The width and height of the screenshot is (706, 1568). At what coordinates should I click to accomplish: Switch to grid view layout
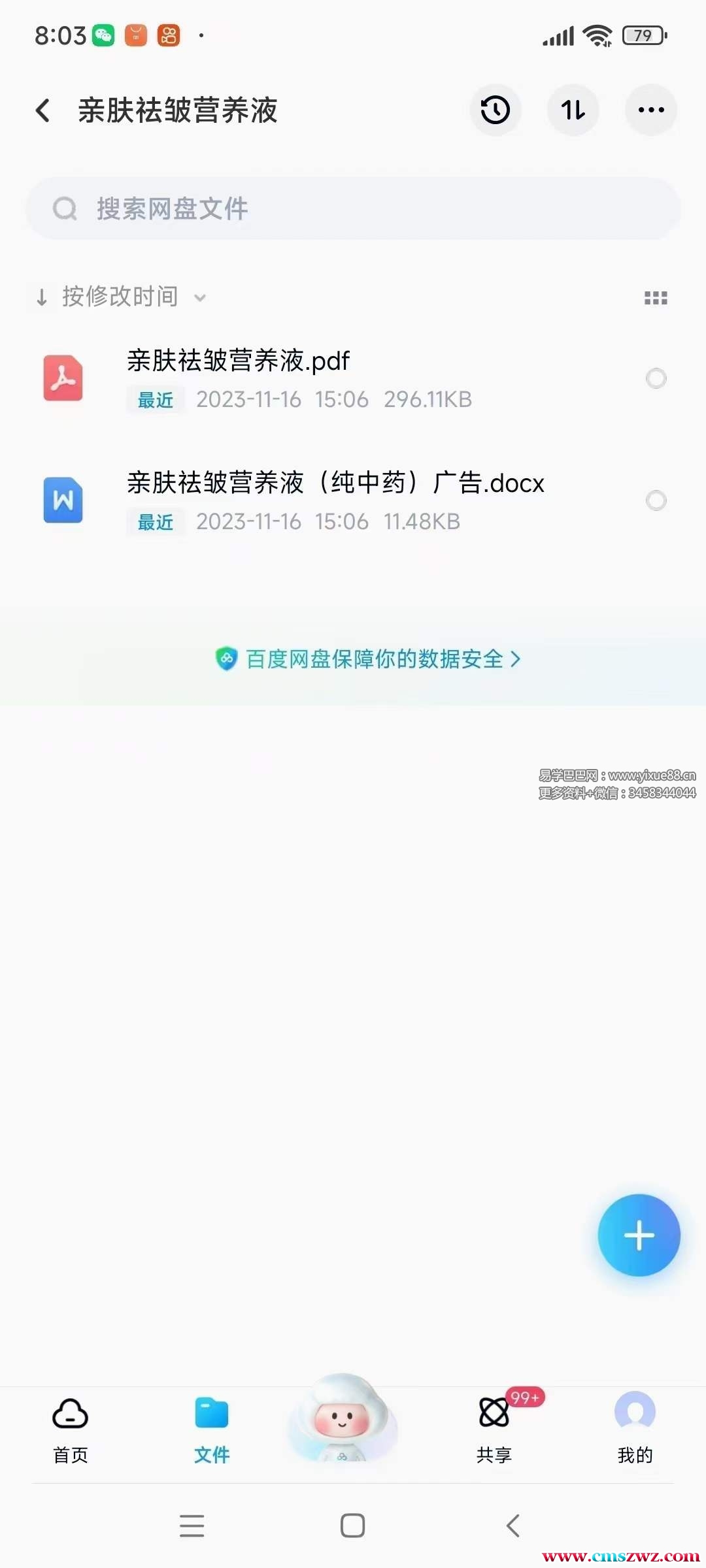pyautogui.click(x=656, y=299)
